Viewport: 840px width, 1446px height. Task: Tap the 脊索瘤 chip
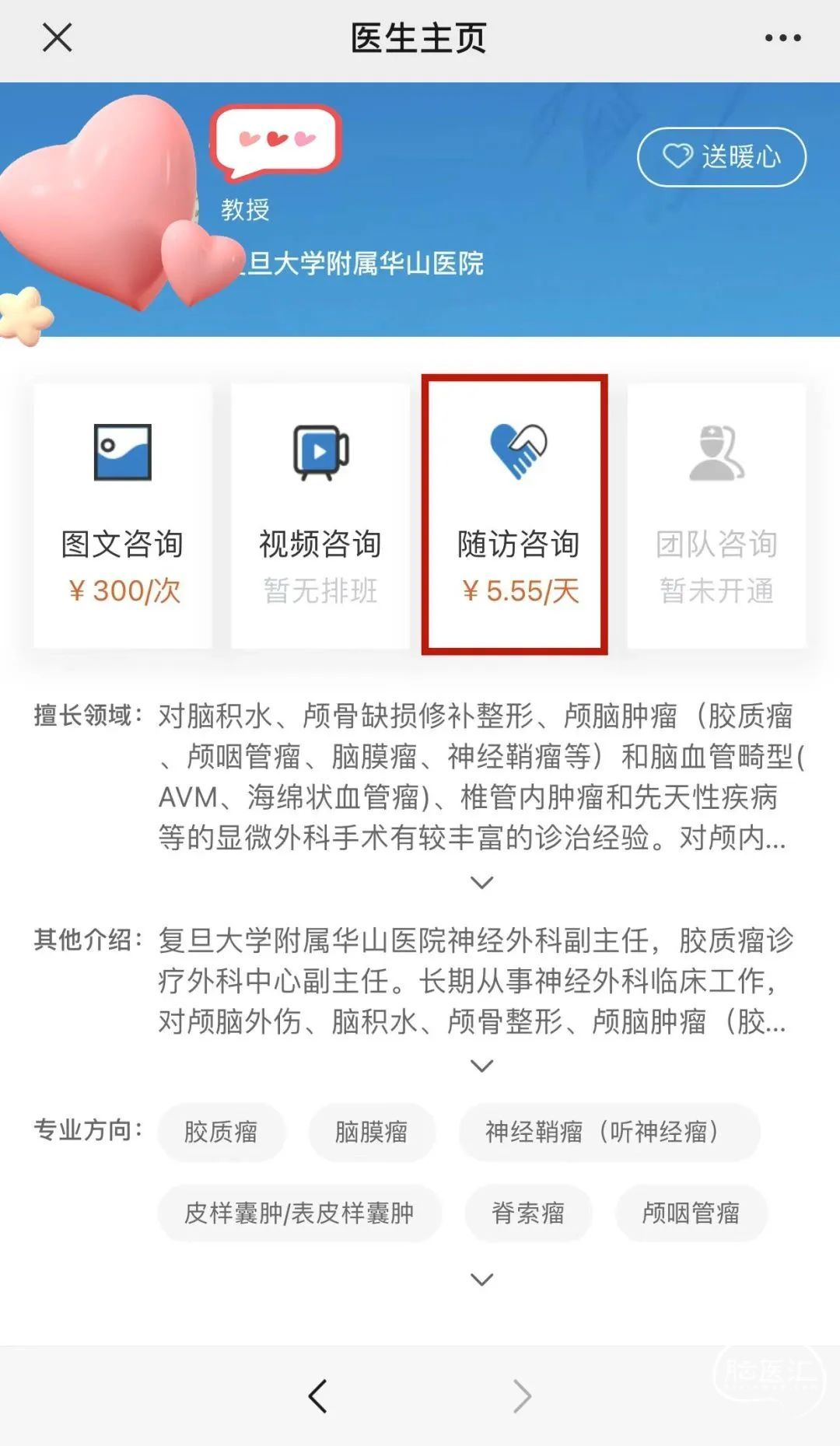[528, 1213]
